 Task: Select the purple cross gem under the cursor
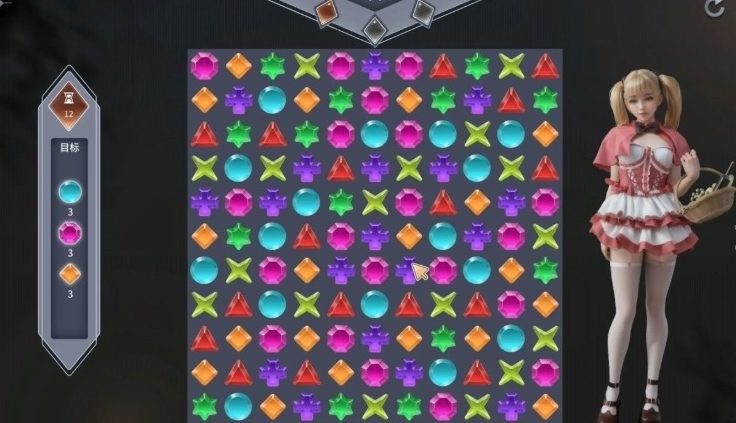(x=407, y=269)
